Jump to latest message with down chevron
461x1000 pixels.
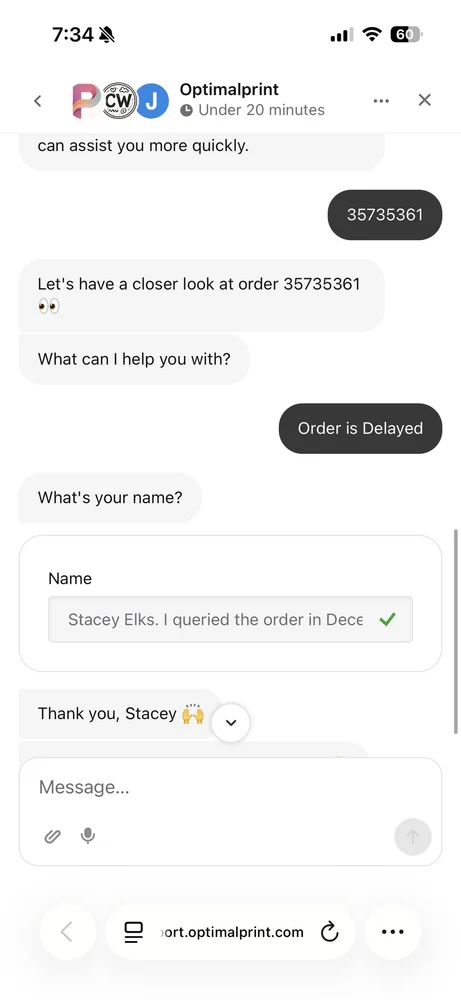click(231, 723)
